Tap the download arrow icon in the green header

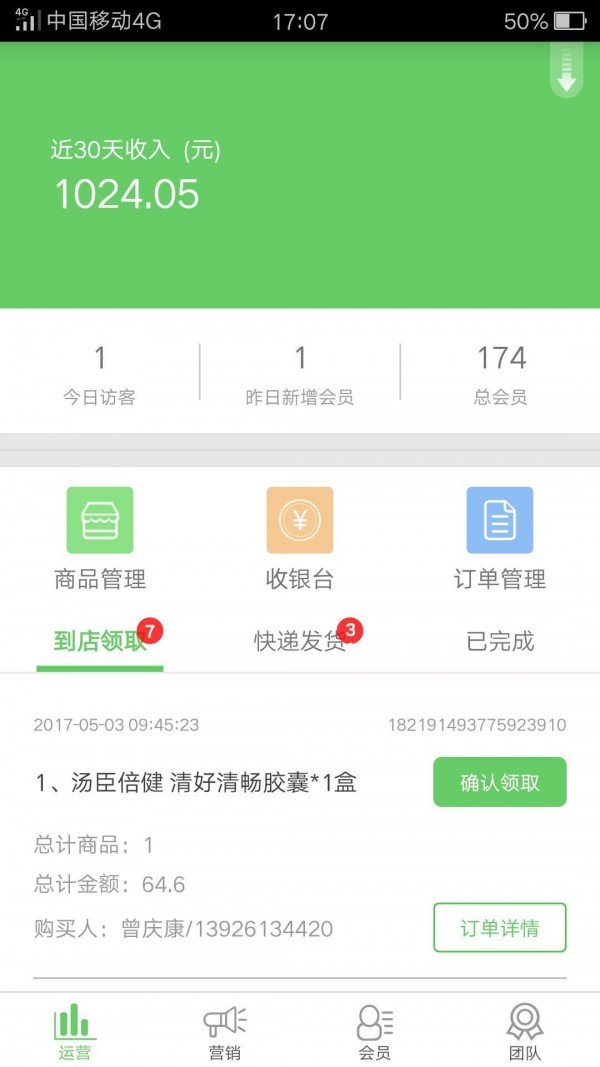567,70
